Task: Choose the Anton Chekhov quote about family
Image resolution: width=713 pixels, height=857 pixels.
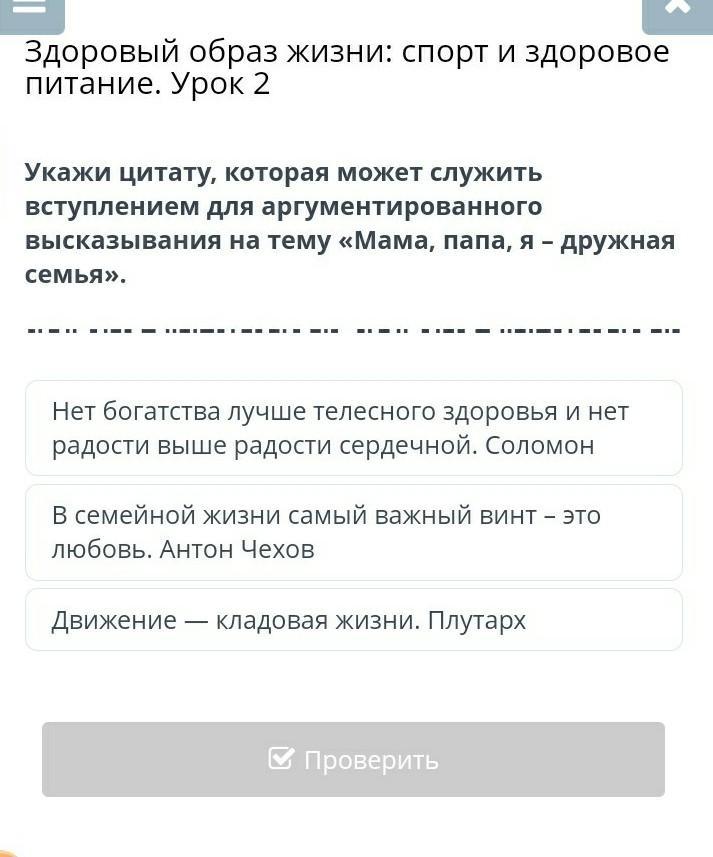Action: click(353, 532)
